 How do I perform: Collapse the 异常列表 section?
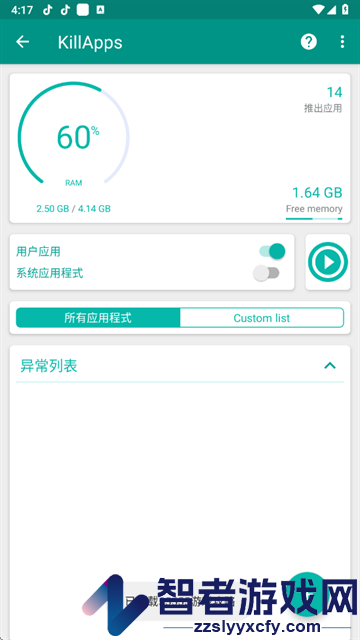click(330, 366)
